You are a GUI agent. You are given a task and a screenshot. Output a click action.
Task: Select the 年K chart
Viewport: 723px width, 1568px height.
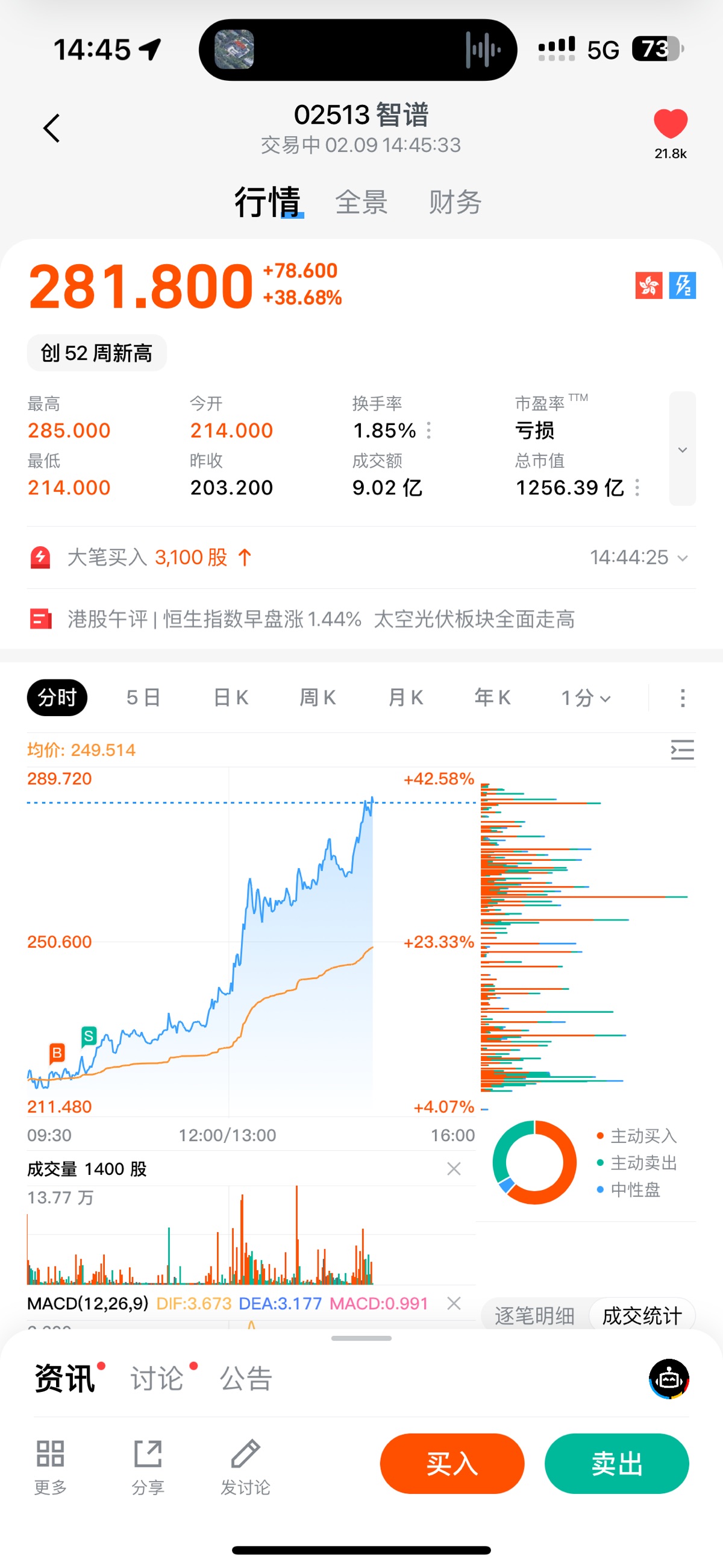492,697
